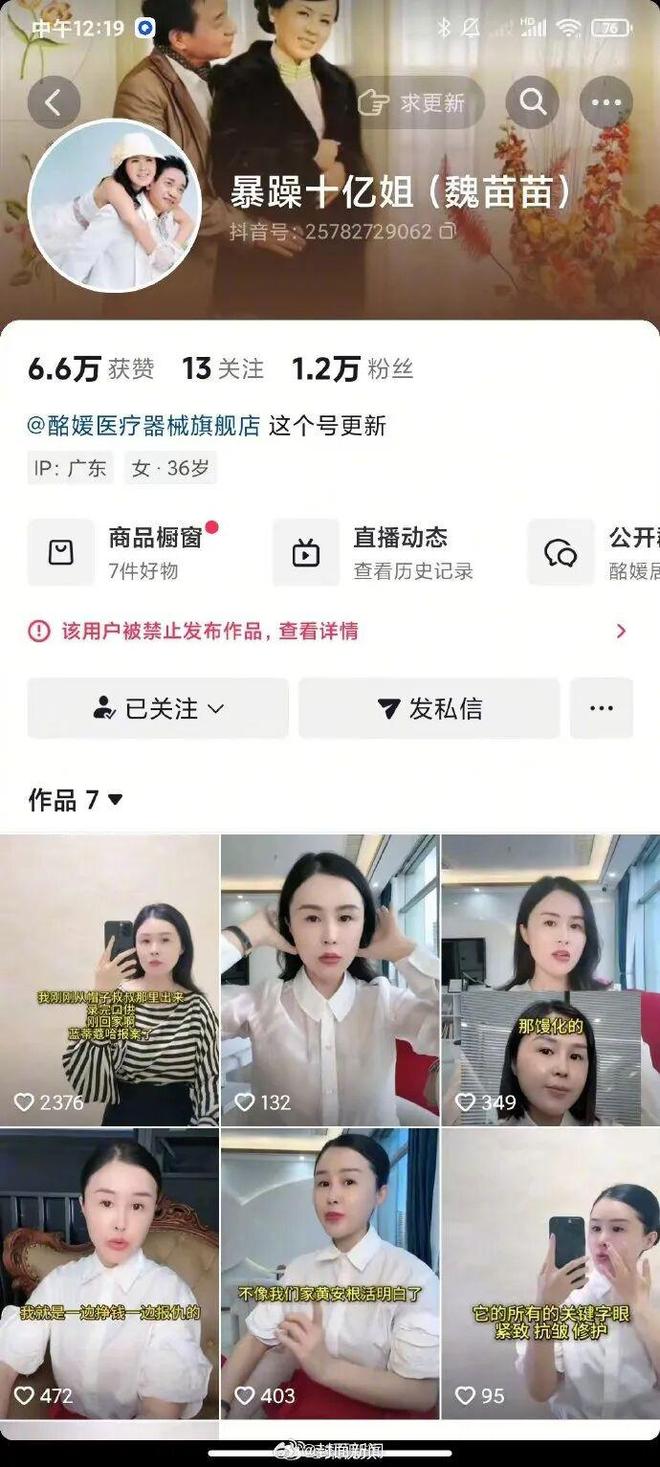Open the three-dot button beside 发私信

pyautogui.click(x=601, y=709)
